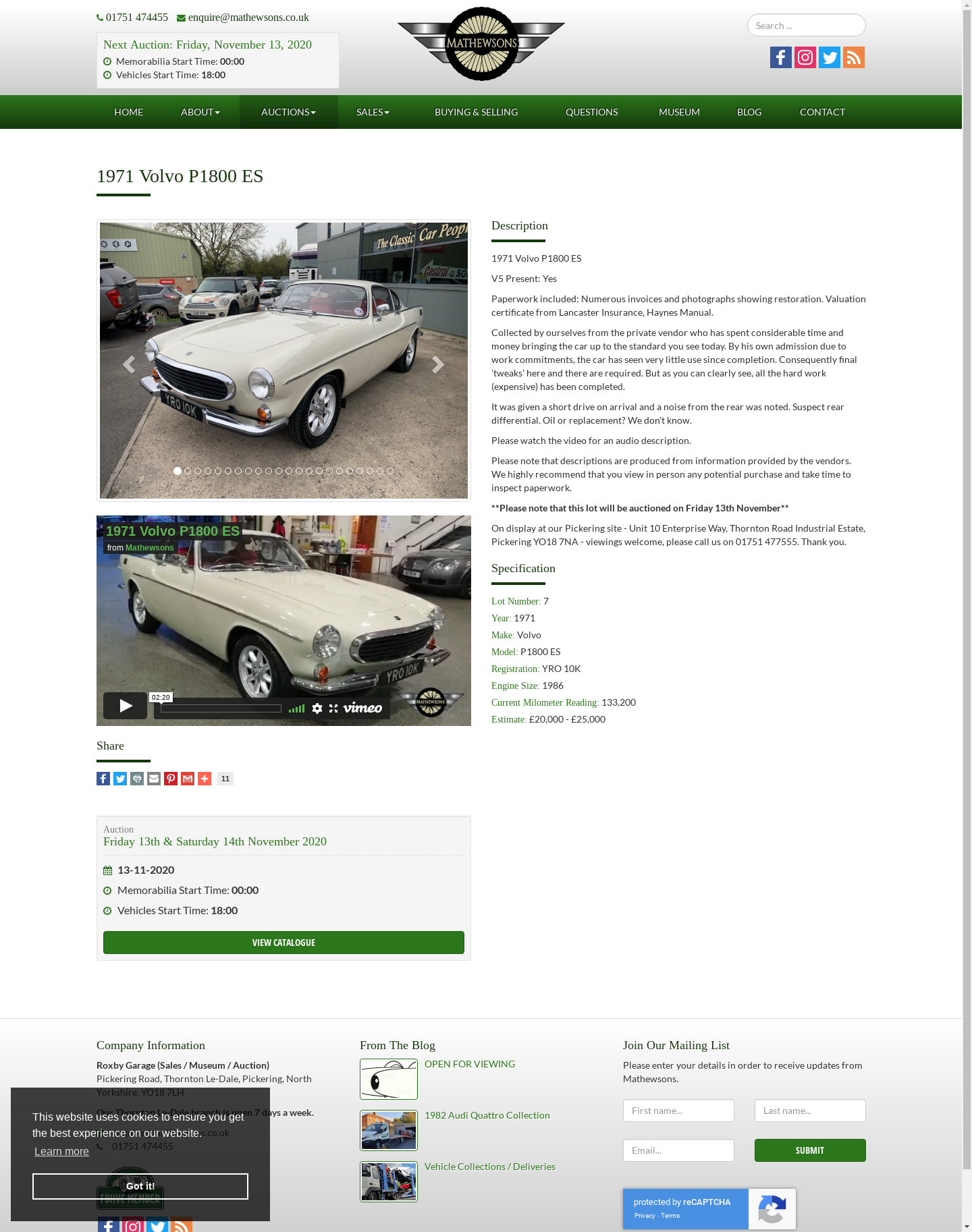Image resolution: width=972 pixels, height=1232 pixels.
Task: Expand the Sales menu
Action: tap(373, 112)
